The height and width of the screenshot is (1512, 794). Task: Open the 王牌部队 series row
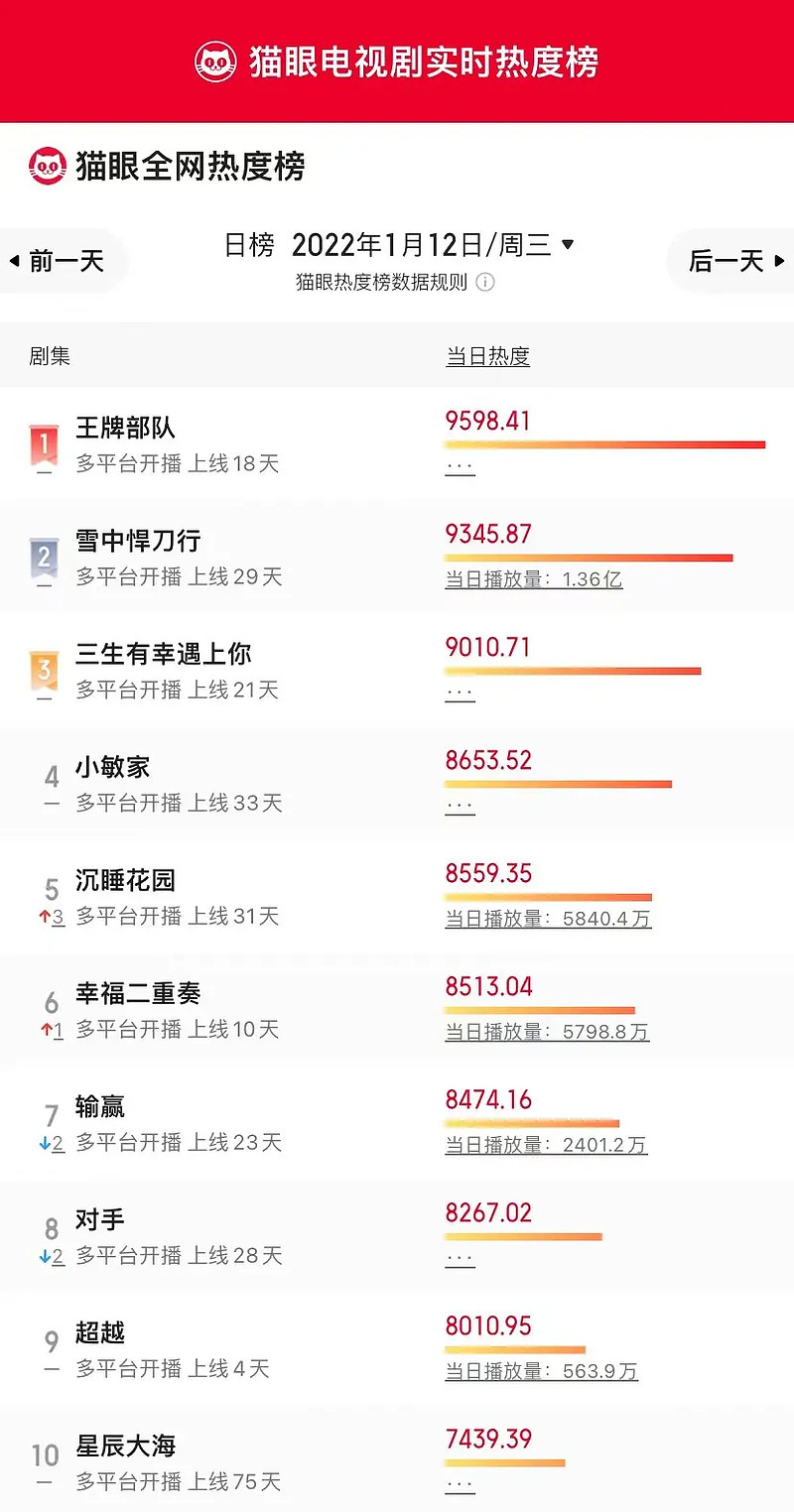397,444
